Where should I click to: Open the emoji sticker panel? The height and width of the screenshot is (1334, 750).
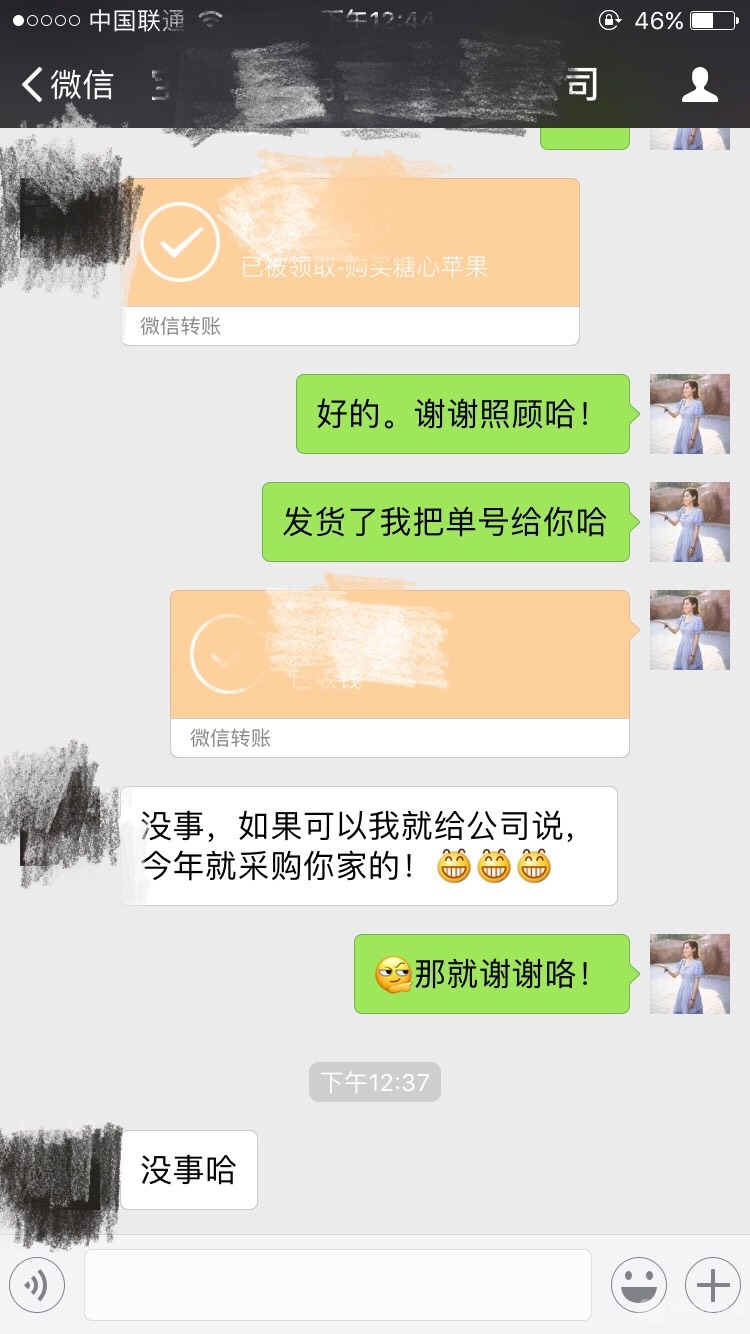(639, 1285)
